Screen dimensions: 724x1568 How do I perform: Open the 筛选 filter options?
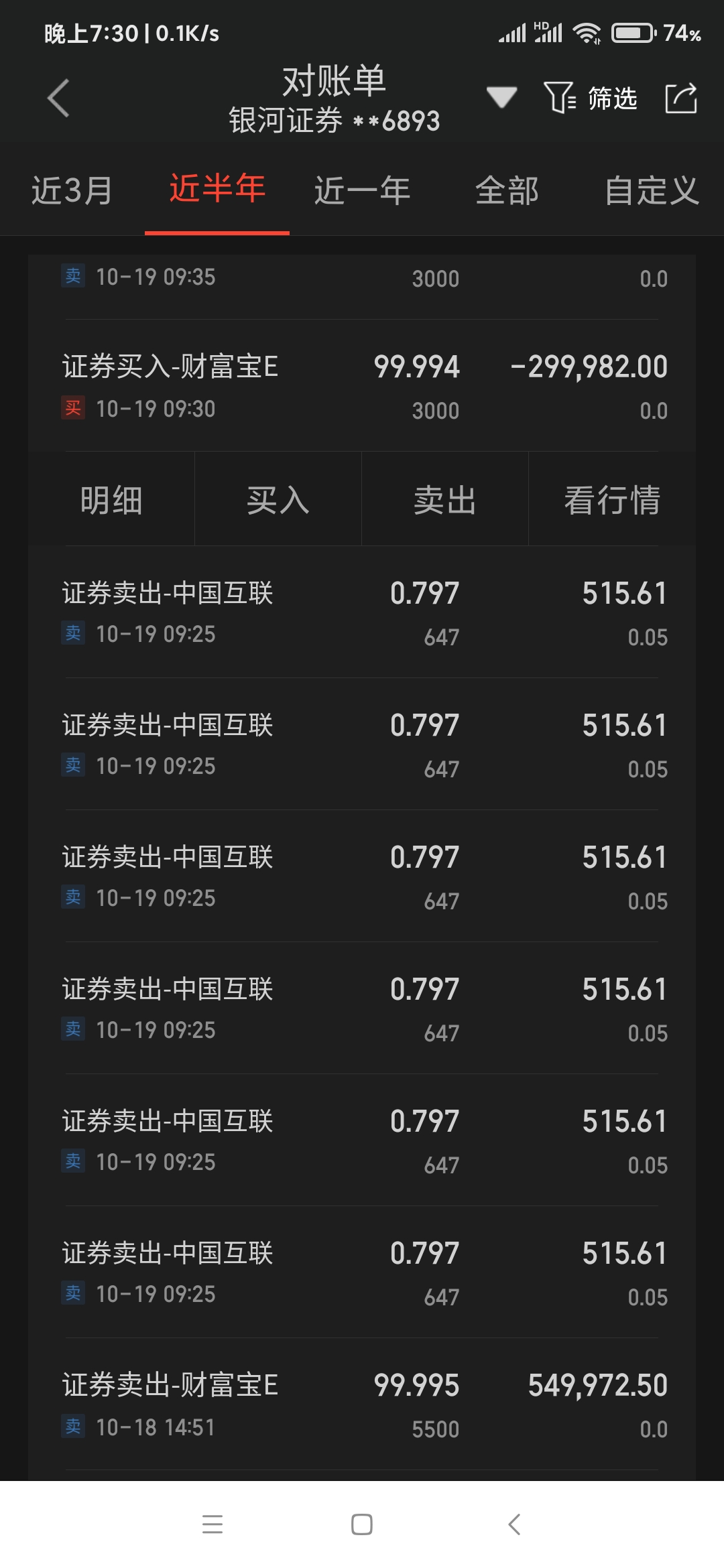[x=590, y=99]
